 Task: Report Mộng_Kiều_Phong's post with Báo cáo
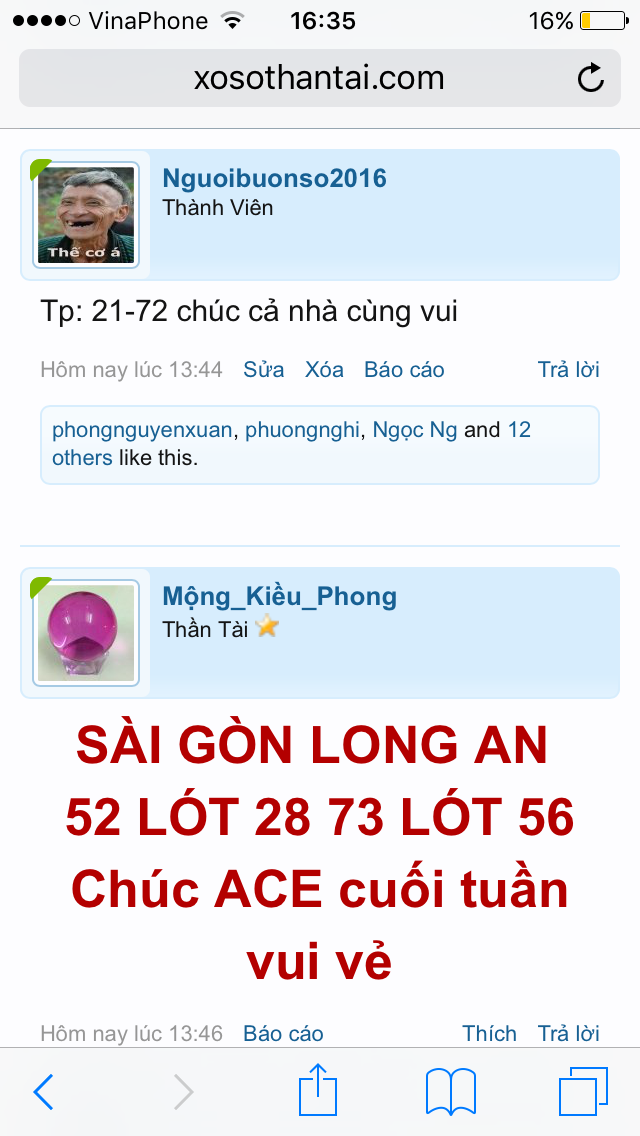283,1033
